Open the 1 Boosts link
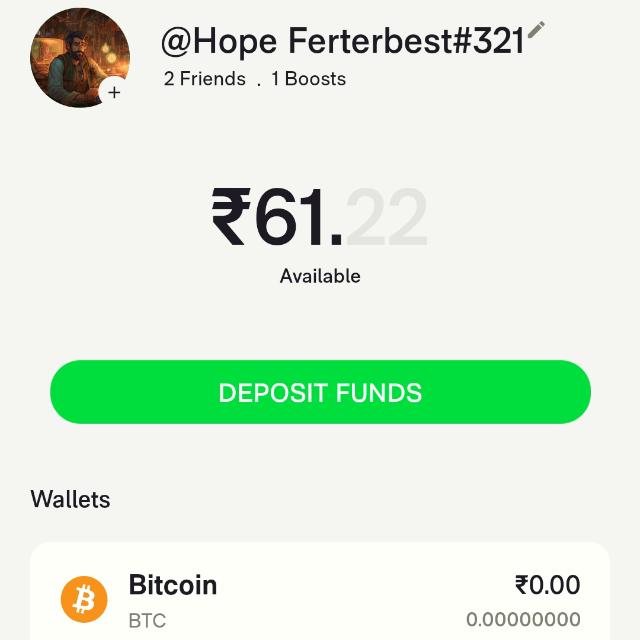This screenshot has height=640, width=640. 309,79
